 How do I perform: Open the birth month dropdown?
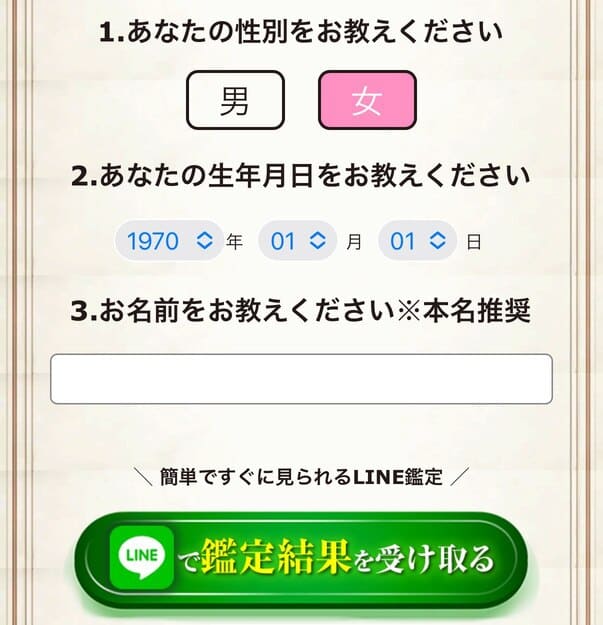click(297, 241)
